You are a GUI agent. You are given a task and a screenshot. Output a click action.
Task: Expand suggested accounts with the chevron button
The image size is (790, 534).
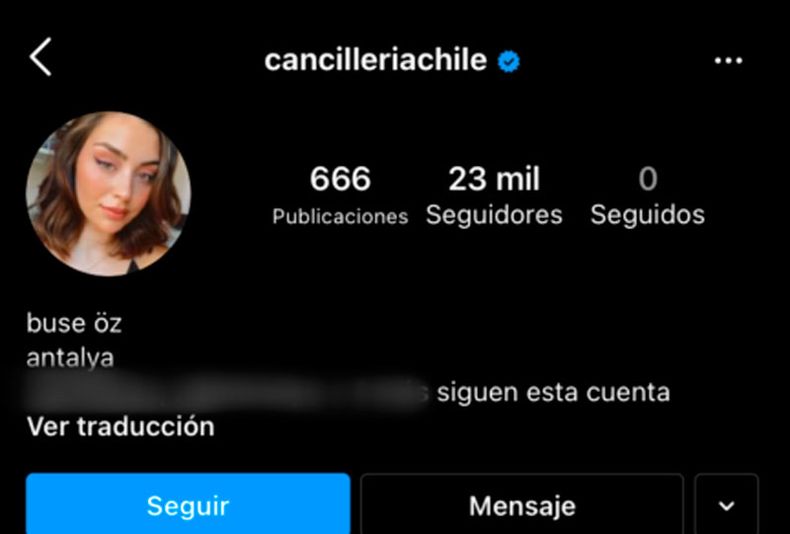coord(727,505)
